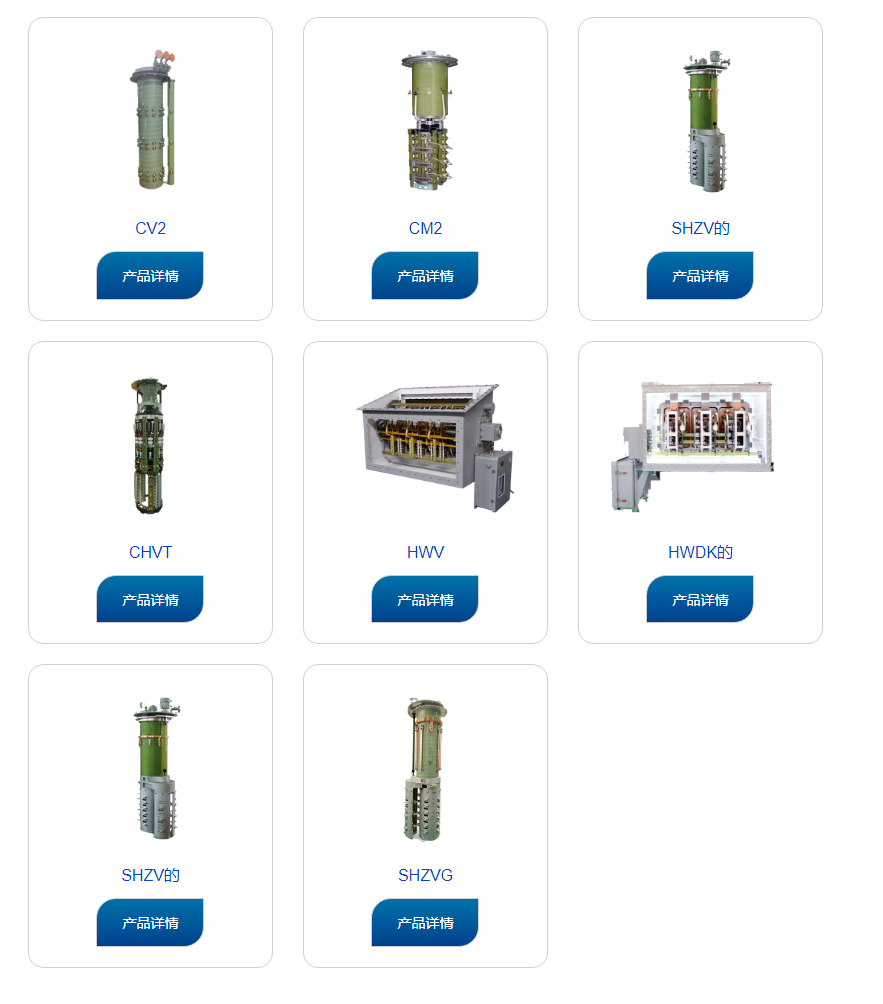Open the HWV product picture

click(x=435, y=445)
